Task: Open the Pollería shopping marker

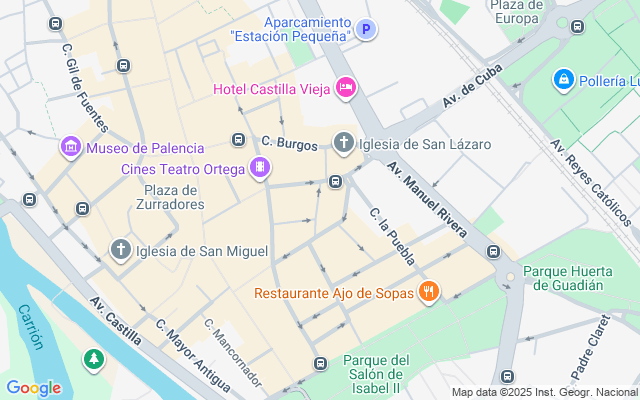Action: 563,78
